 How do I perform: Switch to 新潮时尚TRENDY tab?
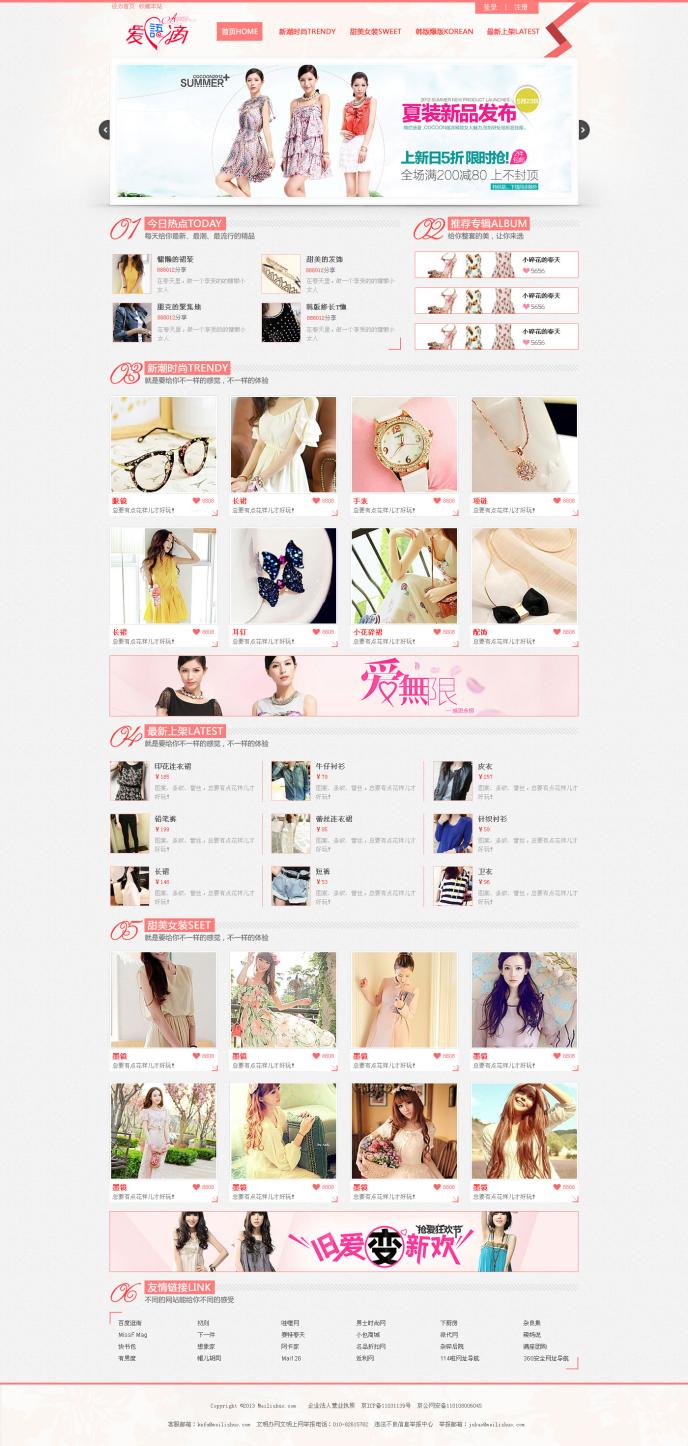click(x=307, y=32)
